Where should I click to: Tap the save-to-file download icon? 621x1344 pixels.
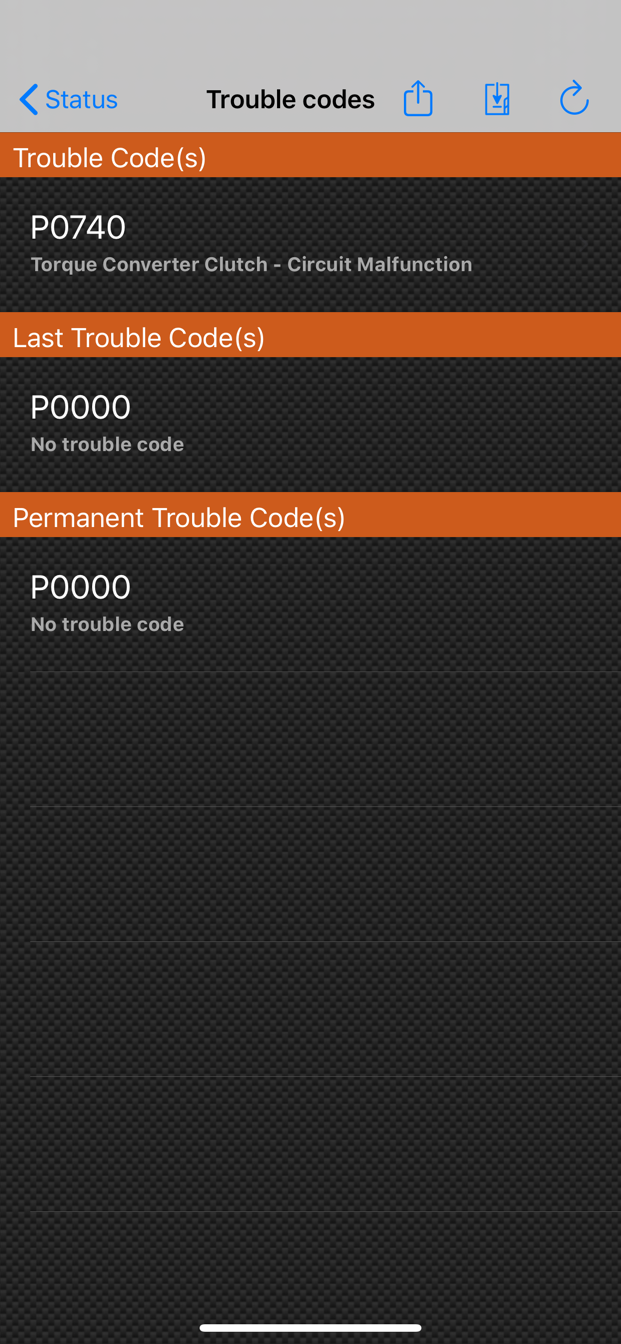[497, 99]
